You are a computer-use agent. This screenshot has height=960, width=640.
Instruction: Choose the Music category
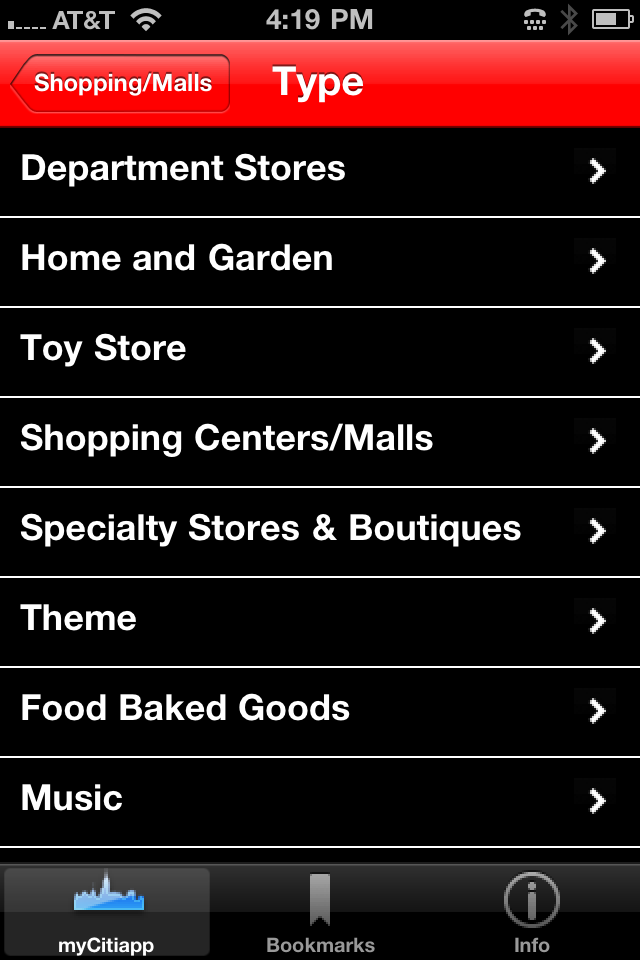pos(320,800)
